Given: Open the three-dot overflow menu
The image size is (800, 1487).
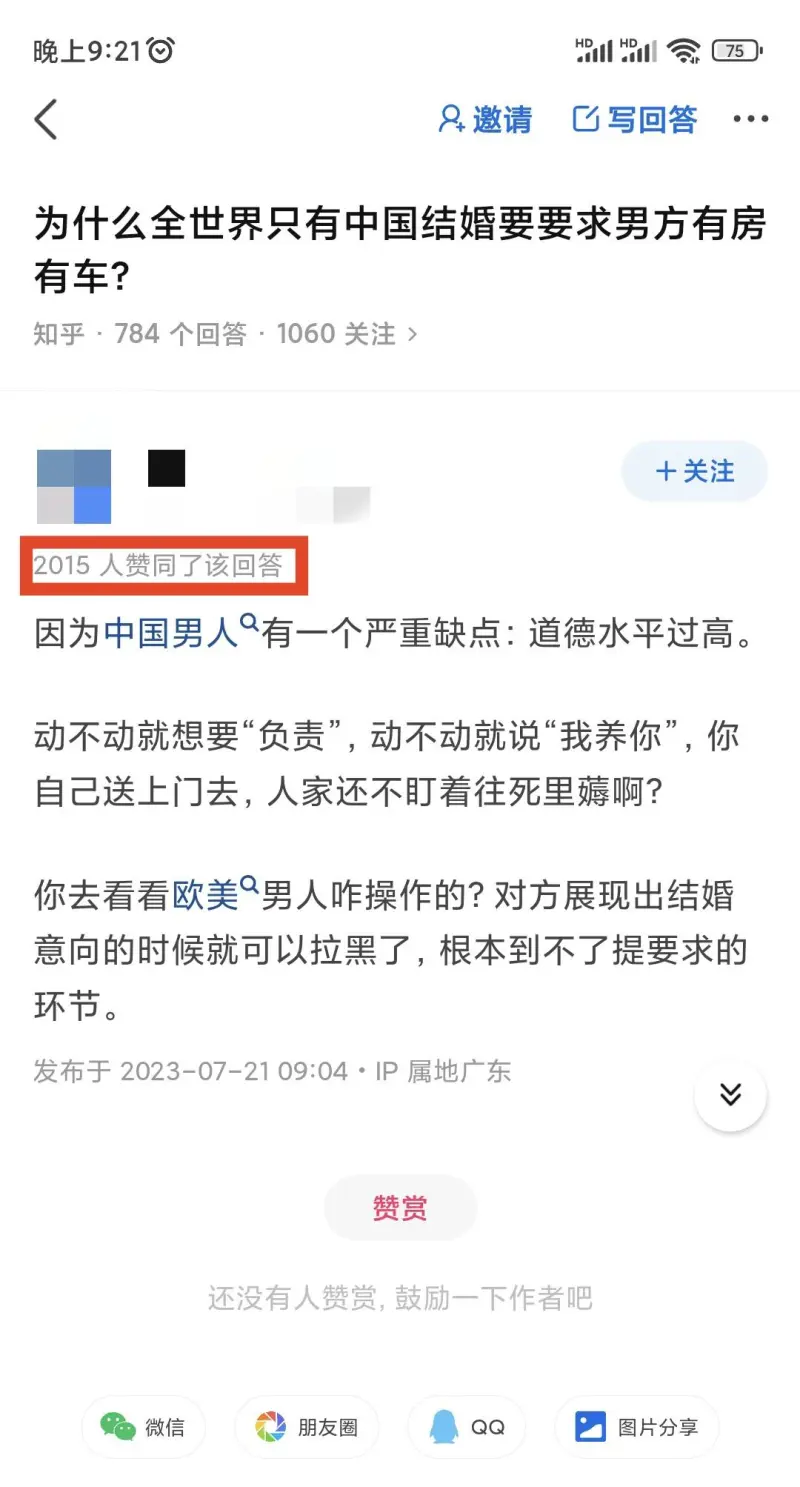Looking at the screenshot, I should (751, 120).
